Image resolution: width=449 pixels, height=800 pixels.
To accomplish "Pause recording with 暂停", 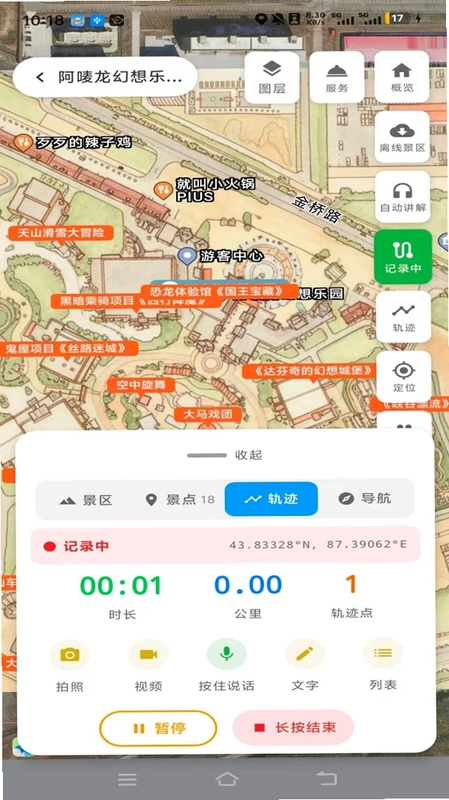I will pos(158,728).
